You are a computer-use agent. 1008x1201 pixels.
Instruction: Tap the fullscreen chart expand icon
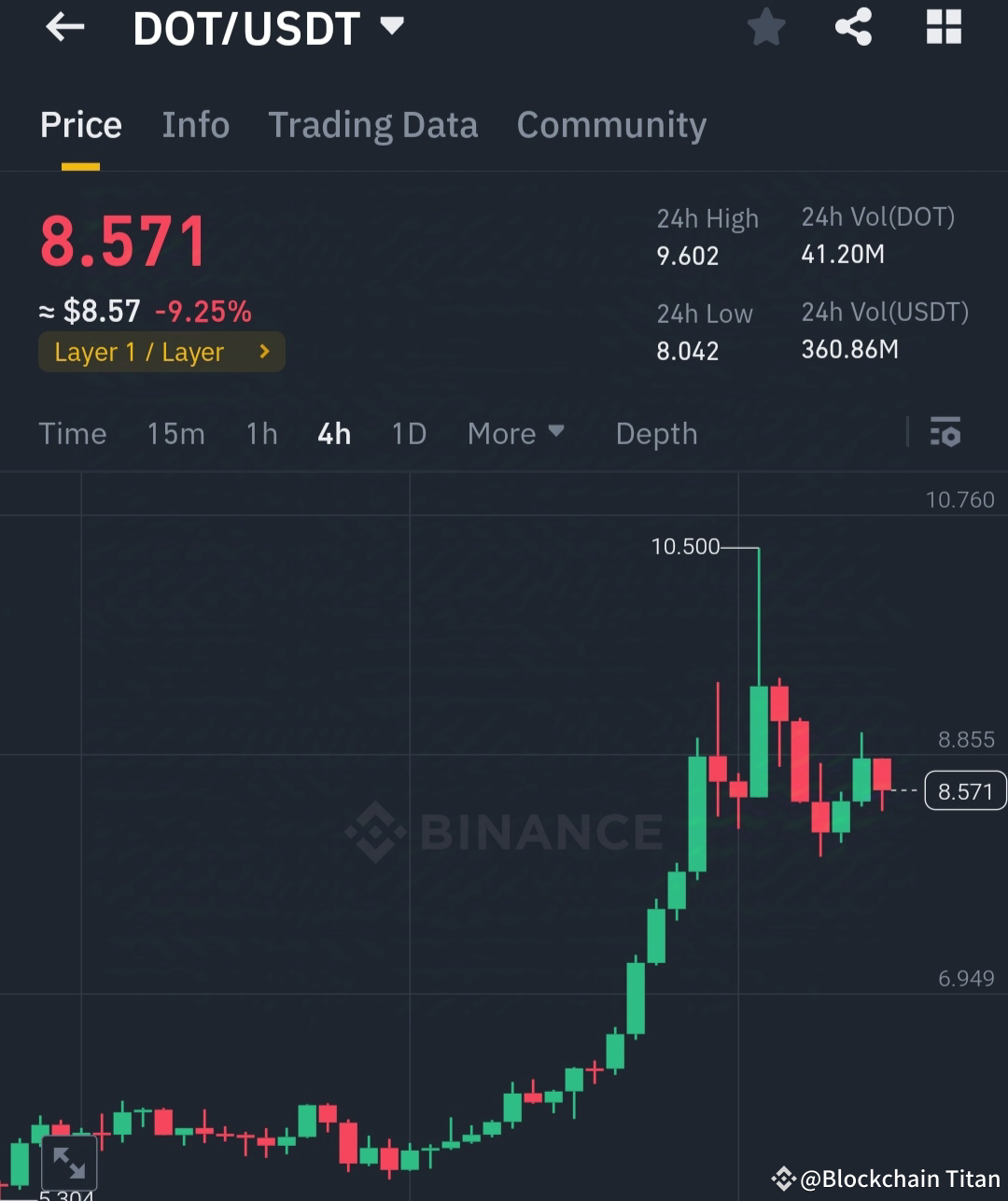pos(69,1162)
